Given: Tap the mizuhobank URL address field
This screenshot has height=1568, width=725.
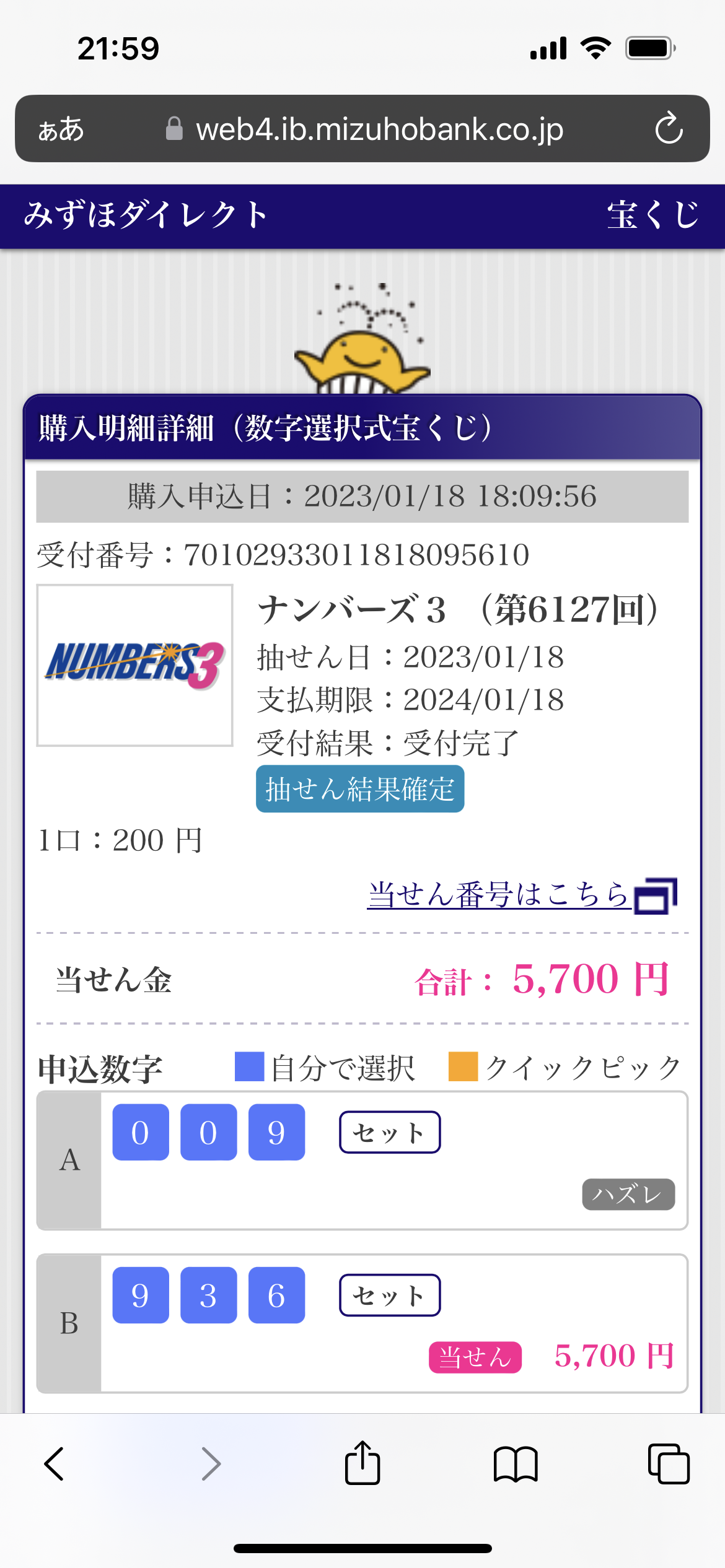Looking at the screenshot, I should coord(364,129).
